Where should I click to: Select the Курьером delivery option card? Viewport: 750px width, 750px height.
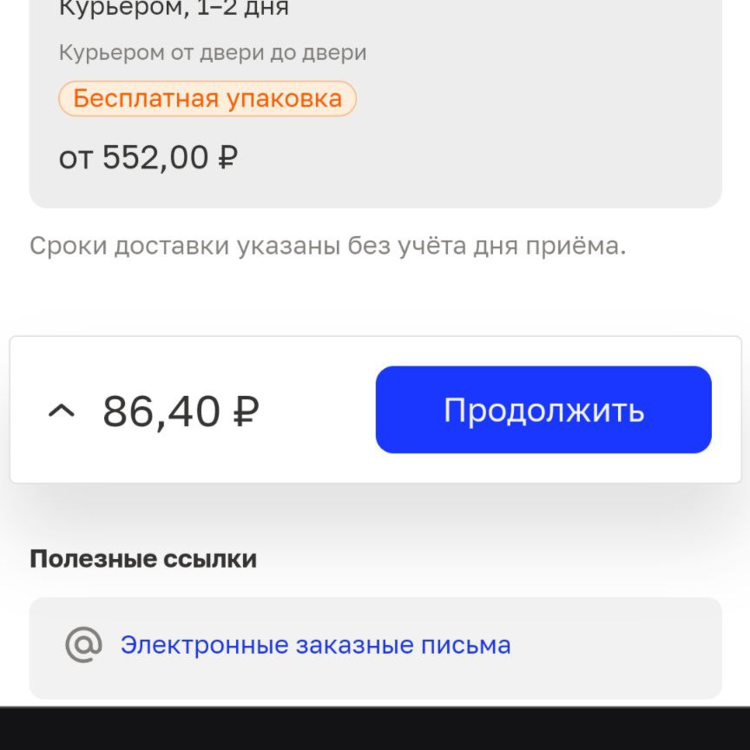(375, 100)
